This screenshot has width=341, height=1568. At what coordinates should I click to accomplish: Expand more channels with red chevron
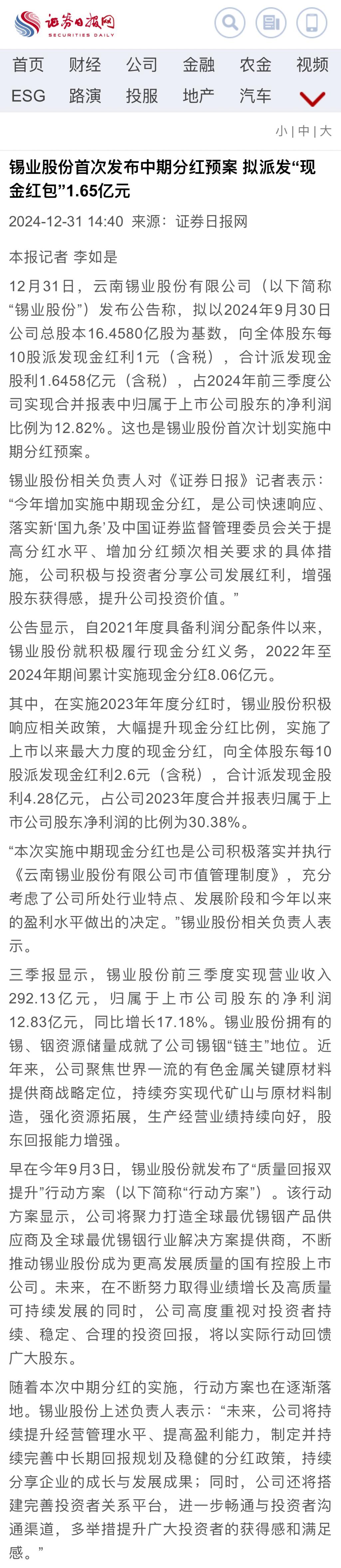(312, 97)
